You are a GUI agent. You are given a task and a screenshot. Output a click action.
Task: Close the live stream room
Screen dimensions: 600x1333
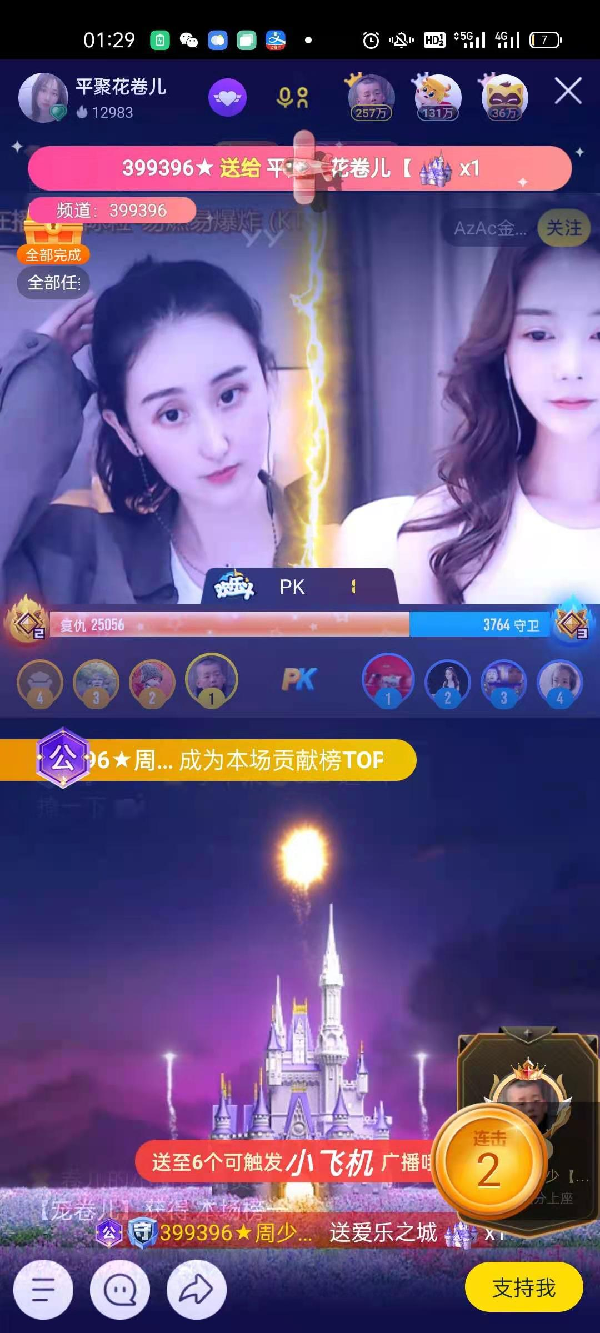point(568,92)
